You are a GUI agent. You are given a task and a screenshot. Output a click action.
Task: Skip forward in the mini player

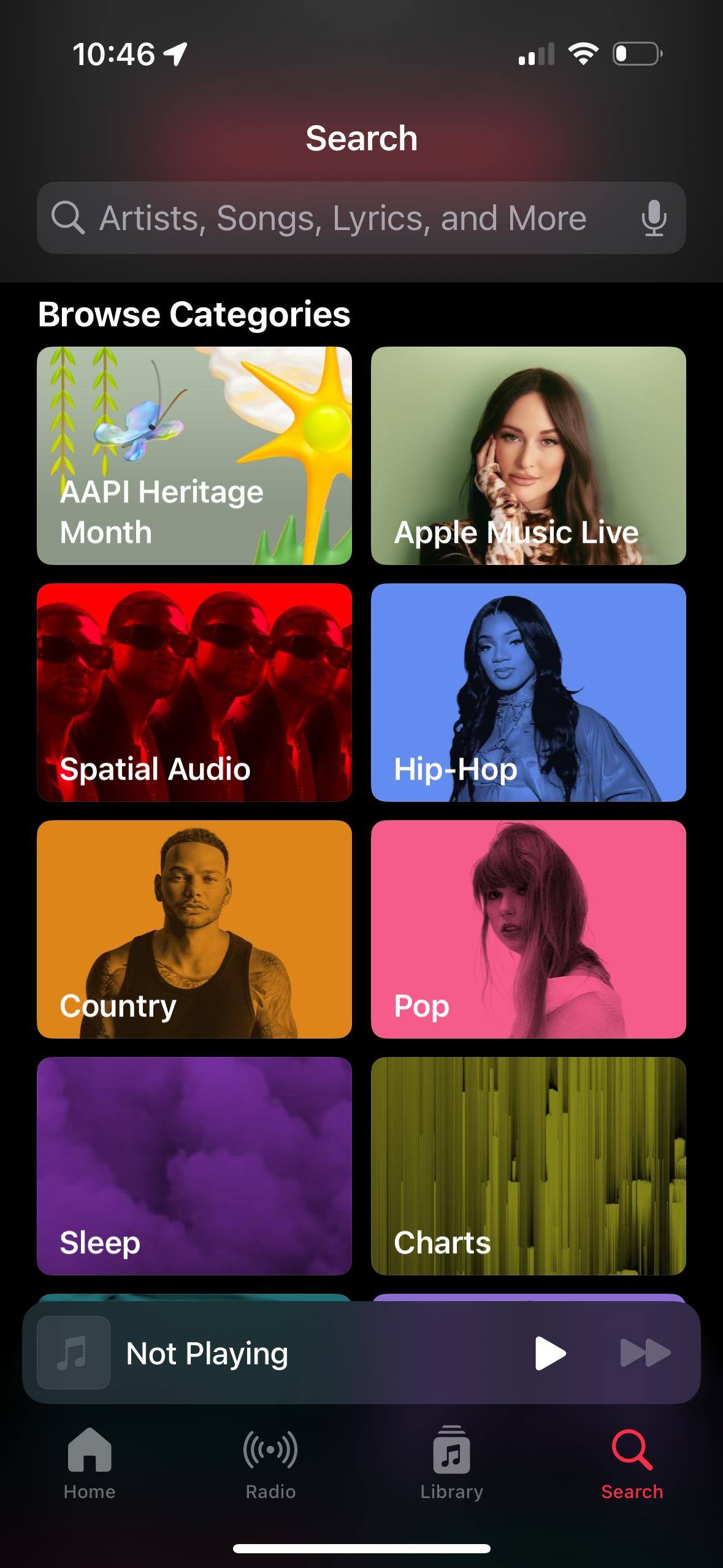[x=645, y=1353]
